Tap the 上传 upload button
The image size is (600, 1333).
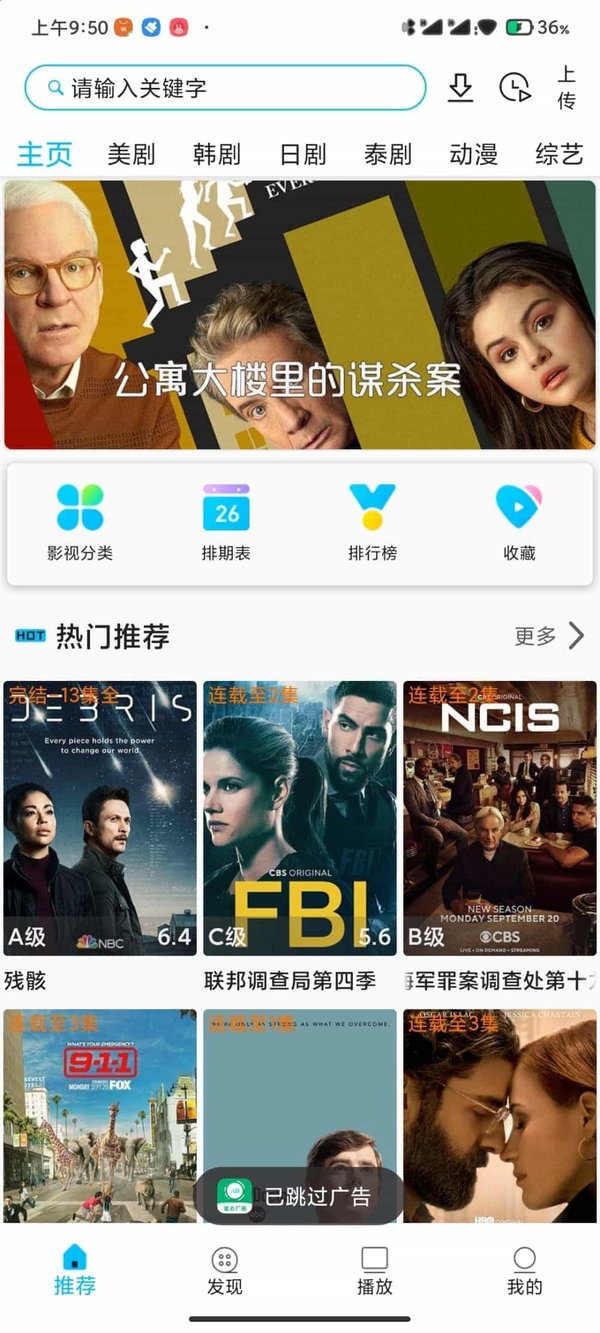(x=566, y=88)
